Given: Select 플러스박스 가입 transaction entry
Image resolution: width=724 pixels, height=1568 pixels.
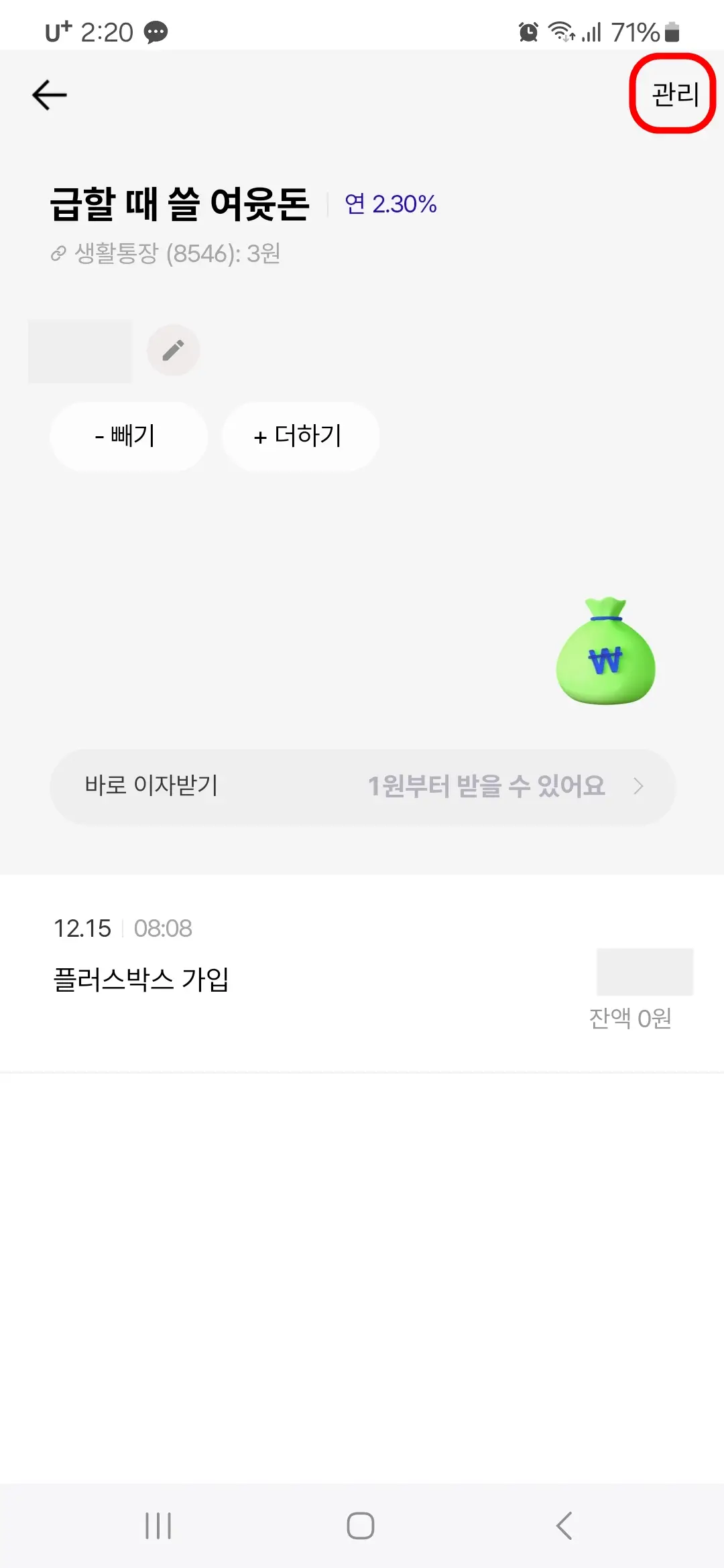Looking at the screenshot, I should coord(142,980).
